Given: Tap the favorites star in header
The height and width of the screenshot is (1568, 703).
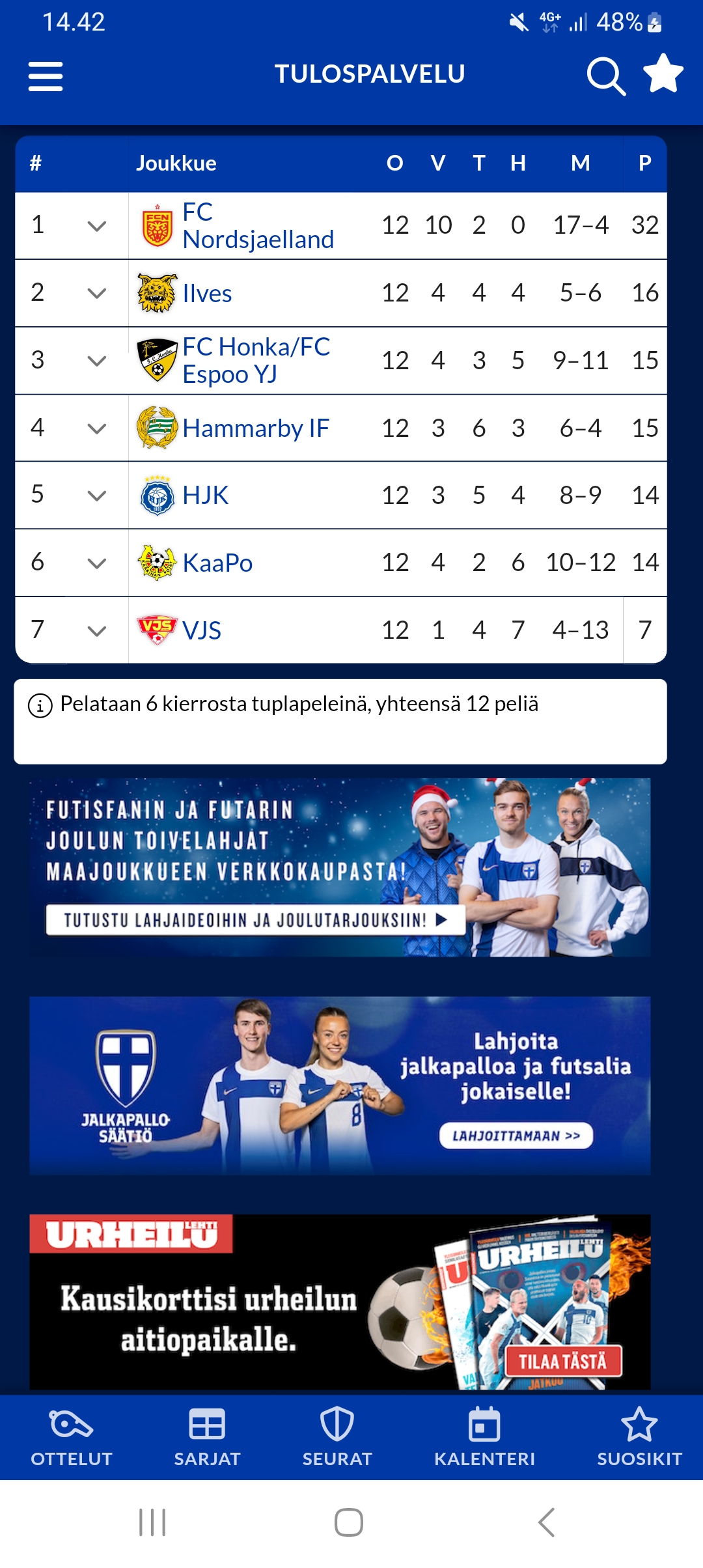Looking at the screenshot, I should click(663, 73).
